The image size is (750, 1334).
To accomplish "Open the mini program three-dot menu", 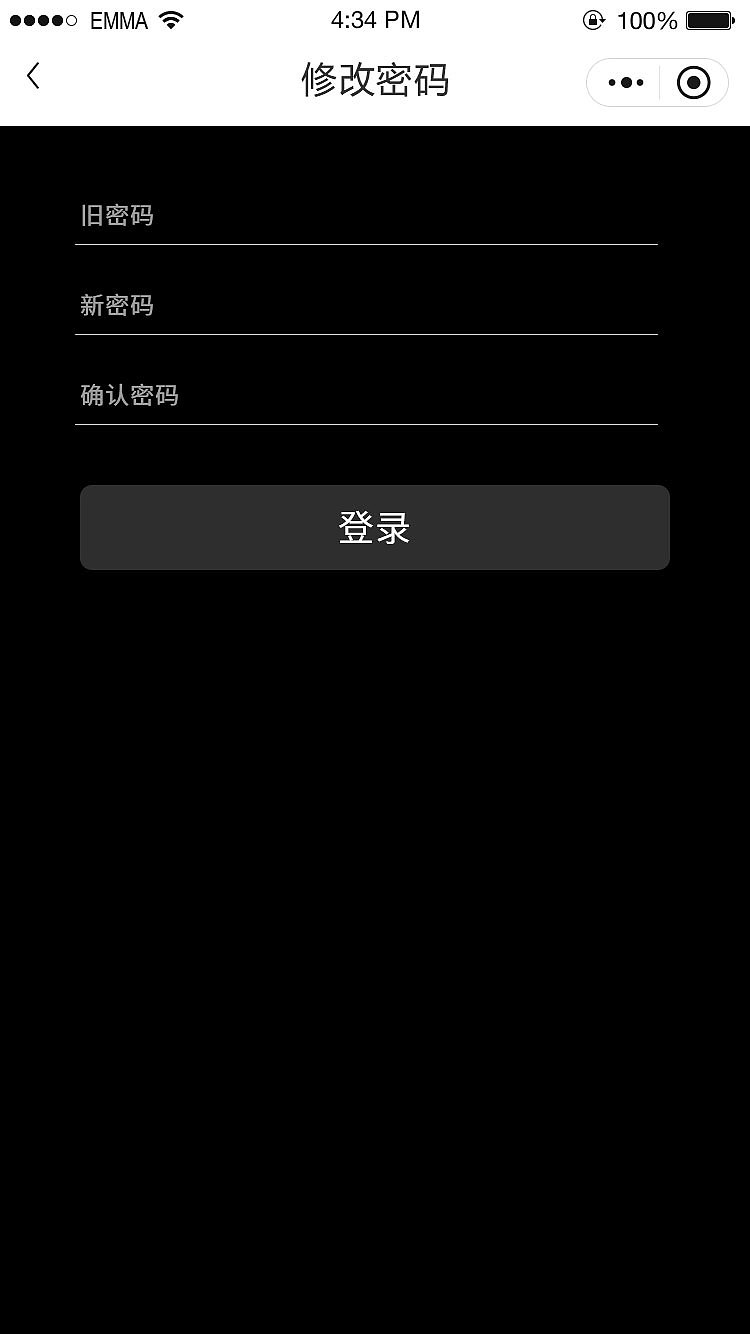I will 626,82.
